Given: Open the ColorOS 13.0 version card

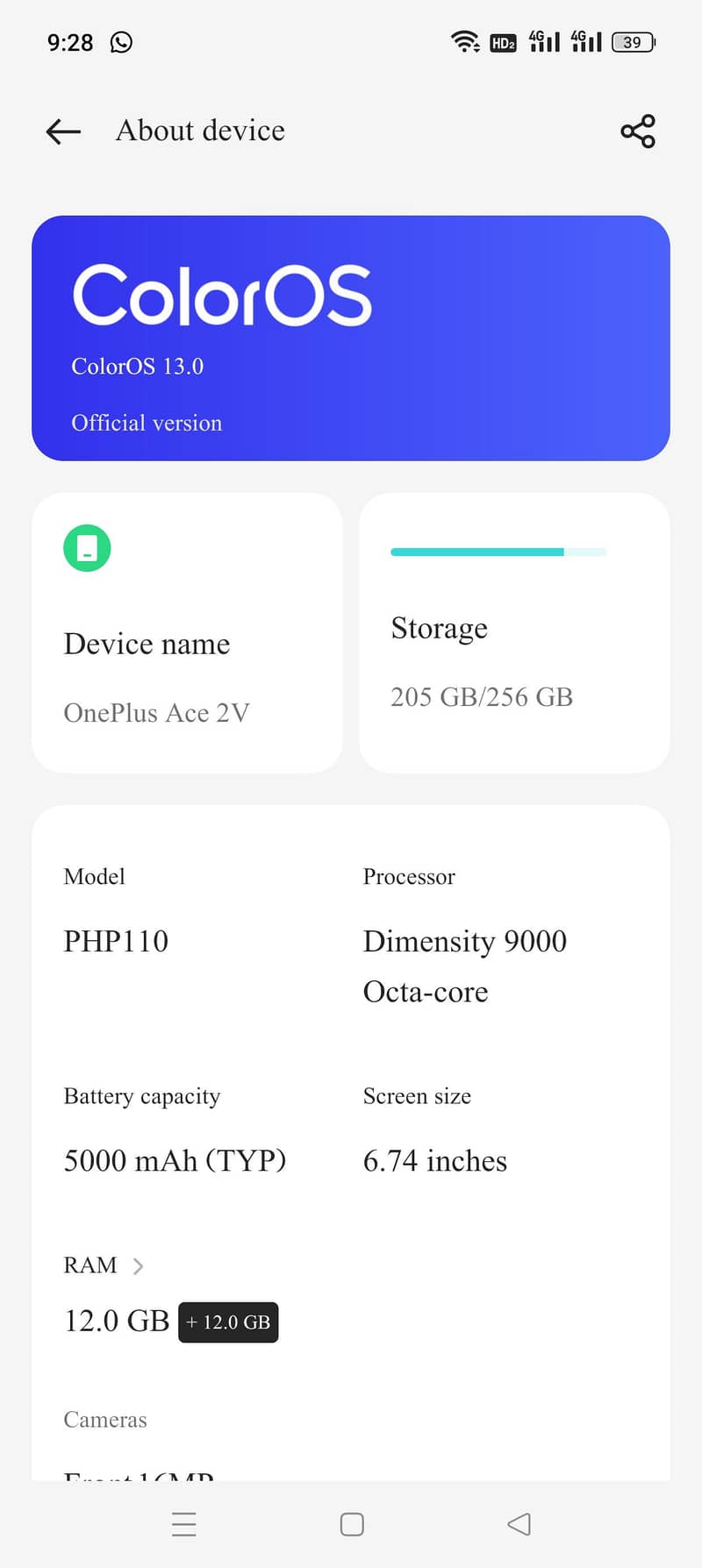Looking at the screenshot, I should tap(351, 339).
